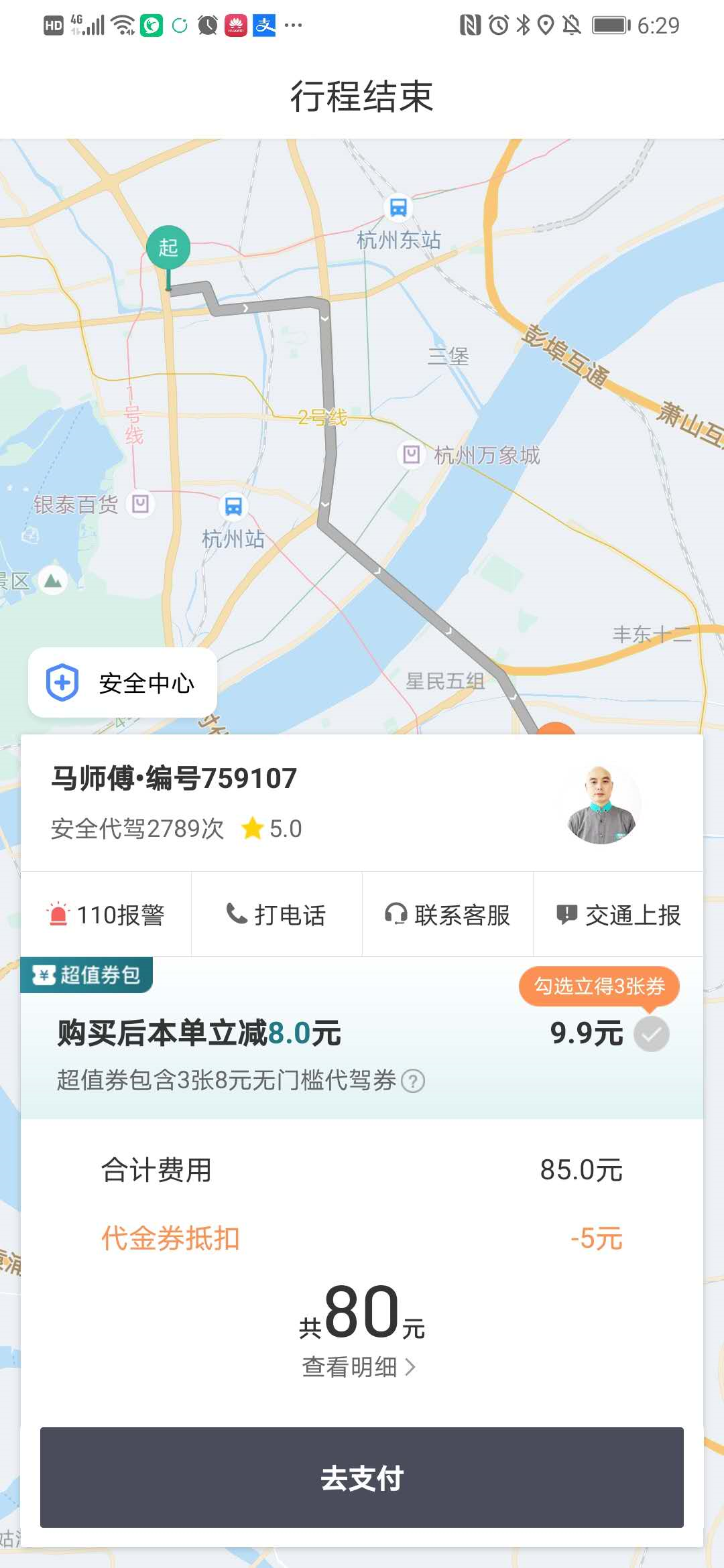Click the 安全中心 shield icon
Image resolution: width=724 pixels, height=1568 pixels.
pos(62,682)
